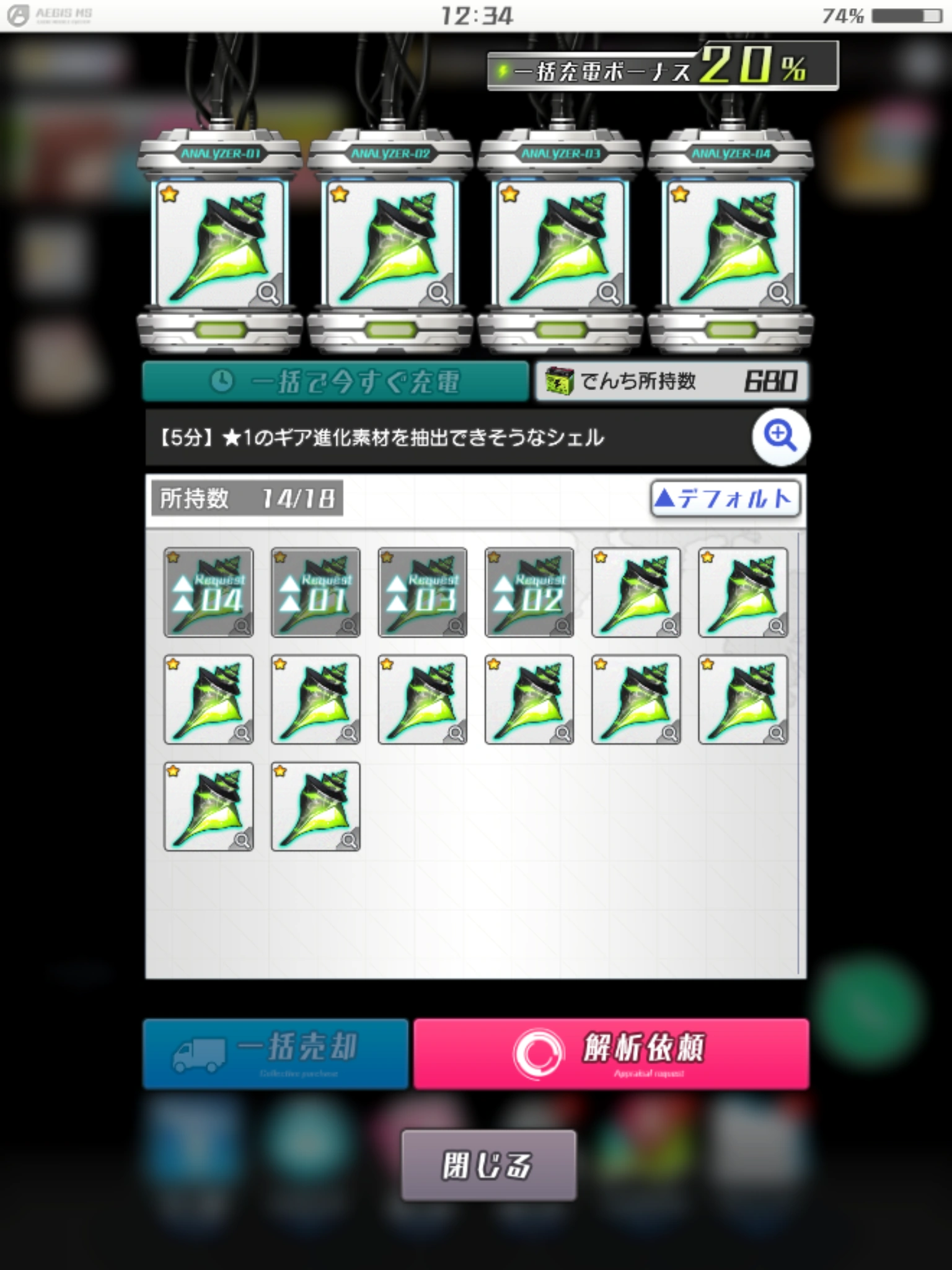The image size is (952, 1270).
Task: Select the shell in ANALYZER-03
Action: click(x=560, y=243)
